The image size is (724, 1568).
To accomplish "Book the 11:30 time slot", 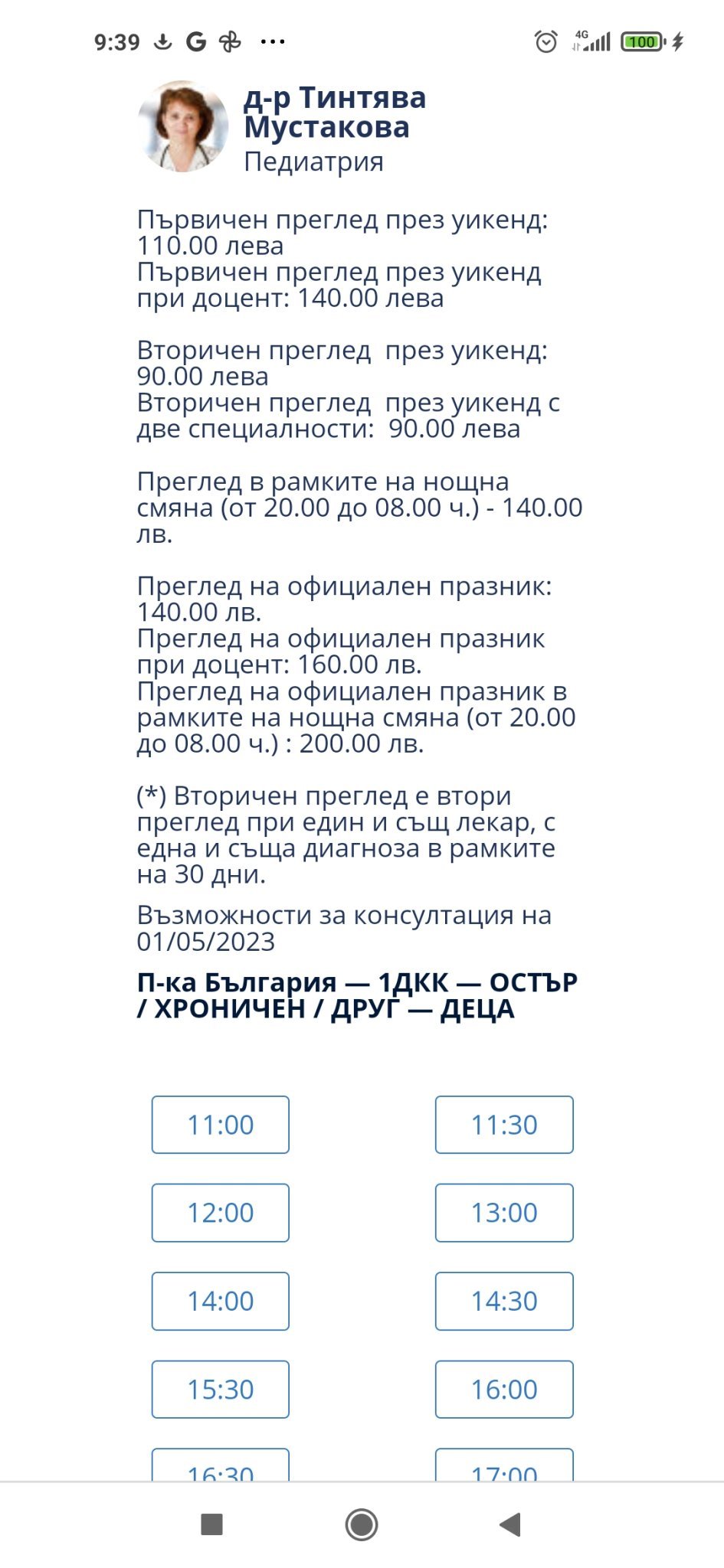I will point(504,1125).
